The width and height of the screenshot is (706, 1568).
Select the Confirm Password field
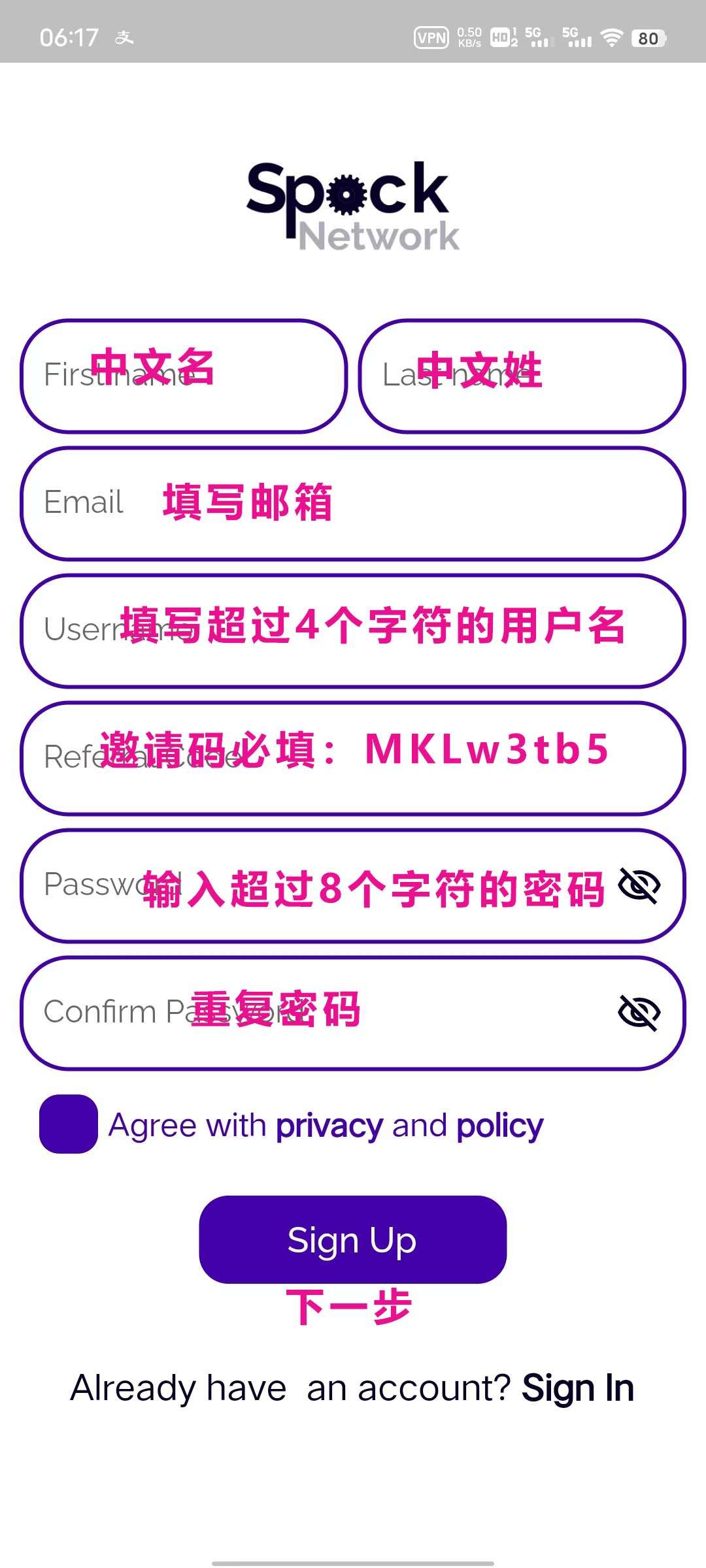pyautogui.click(x=314, y=1013)
